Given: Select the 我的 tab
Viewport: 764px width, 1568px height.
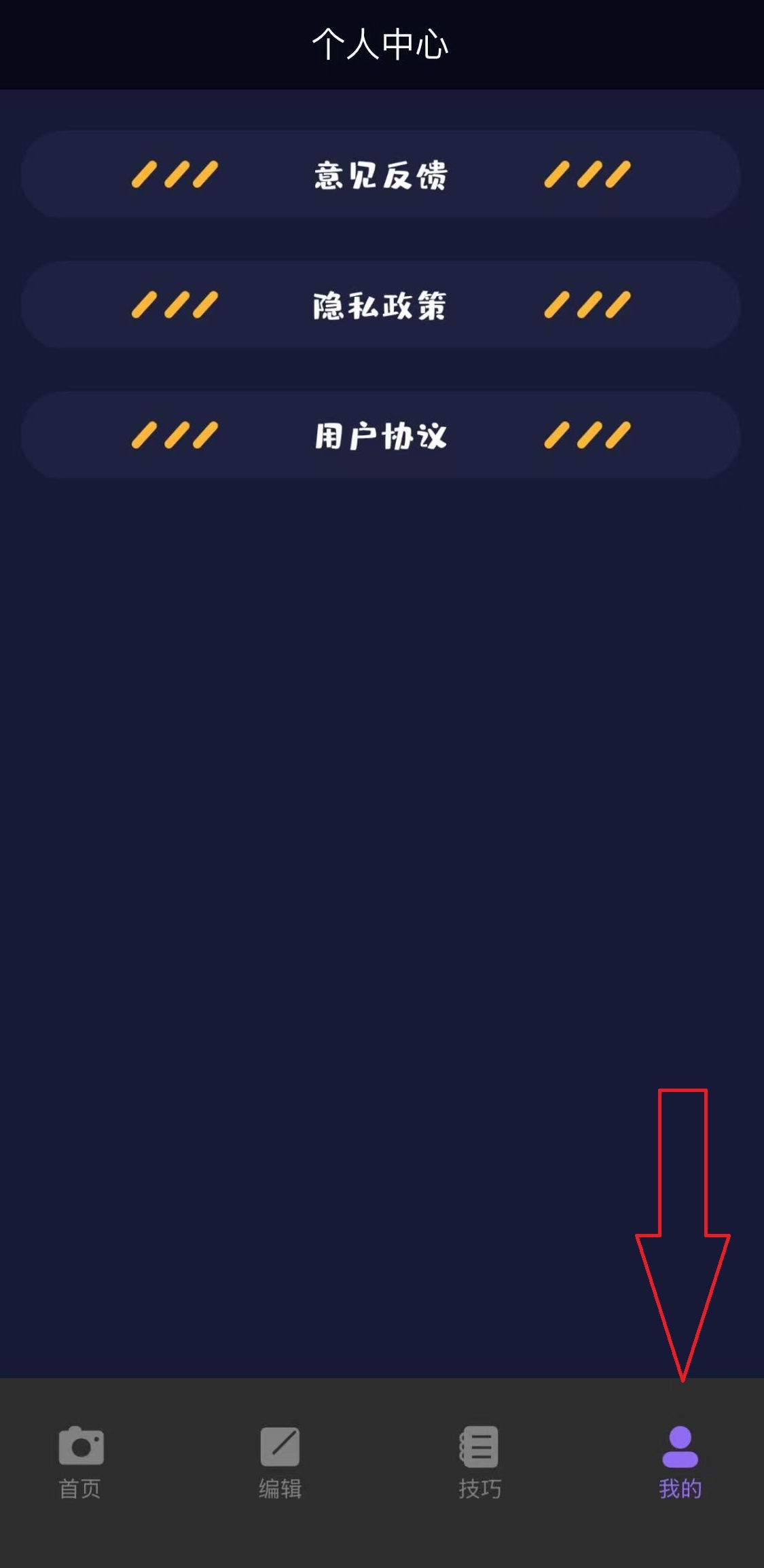Looking at the screenshot, I should pyautogui.click(x=680, y=1461).
